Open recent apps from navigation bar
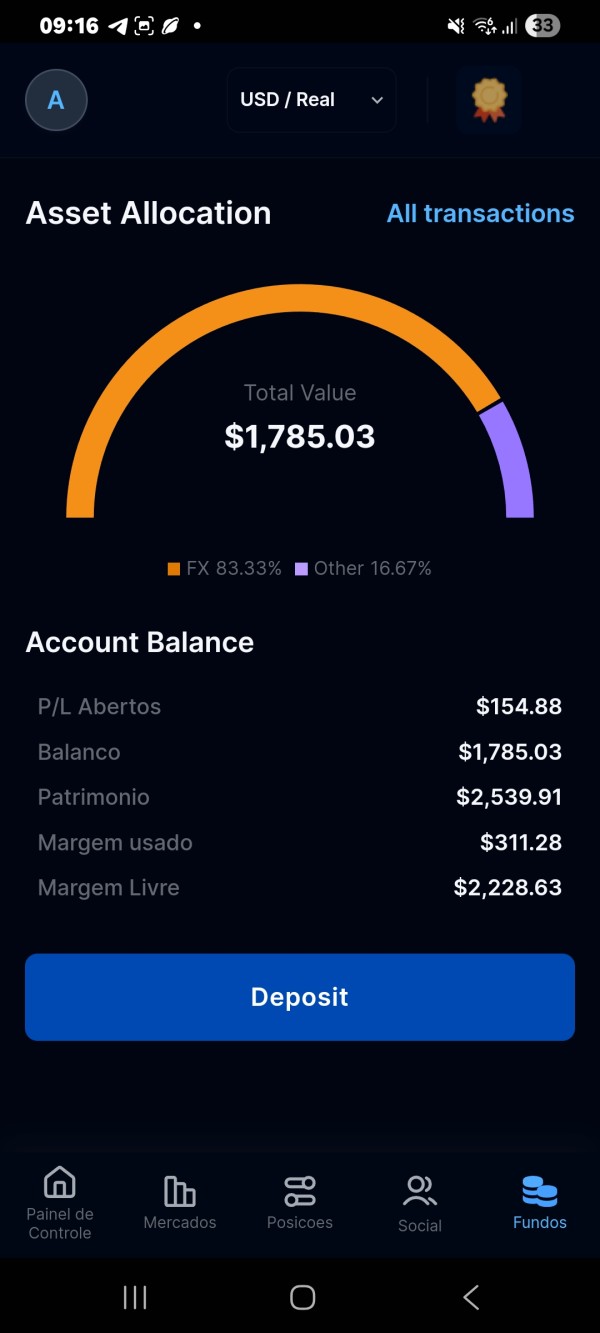The width and height of the screenshot is (600, 1333). click(x=135, y=1297)
